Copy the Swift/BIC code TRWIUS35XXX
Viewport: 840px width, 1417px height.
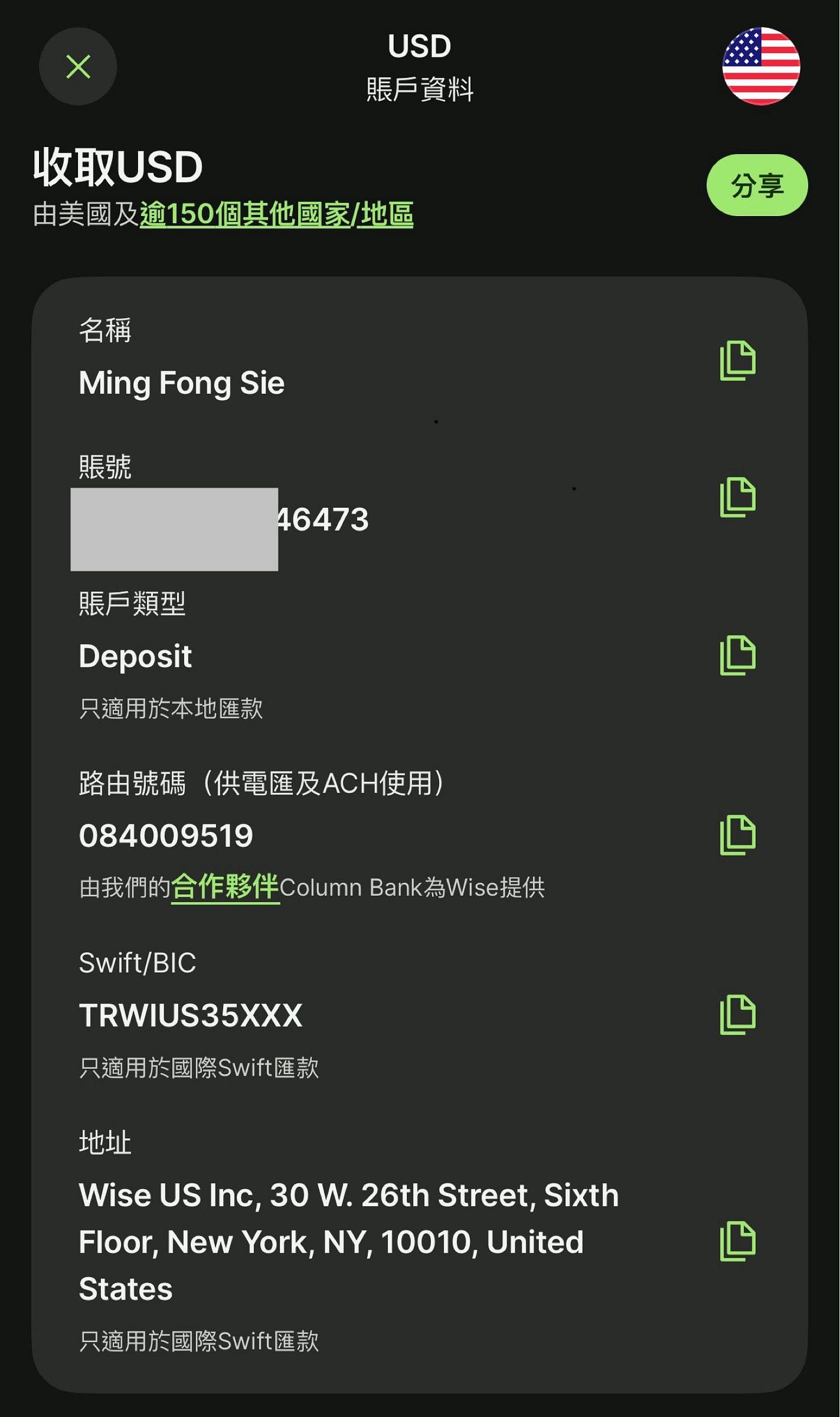click(x=739, y=1014)
